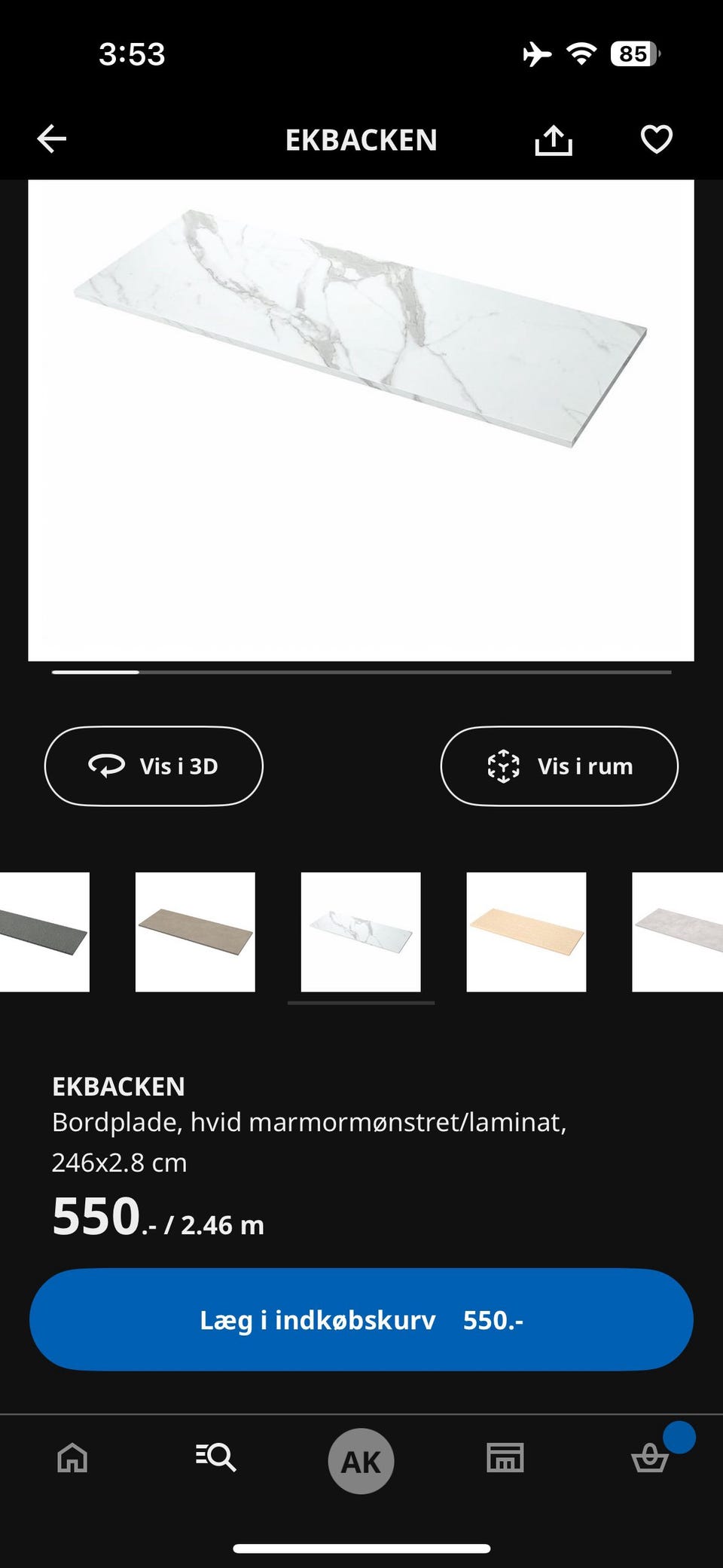Image resolution: width=723 pixels, height=1568 pixels.
Task: Open the AK profile tab
Action: click(x=361, y=1461)
